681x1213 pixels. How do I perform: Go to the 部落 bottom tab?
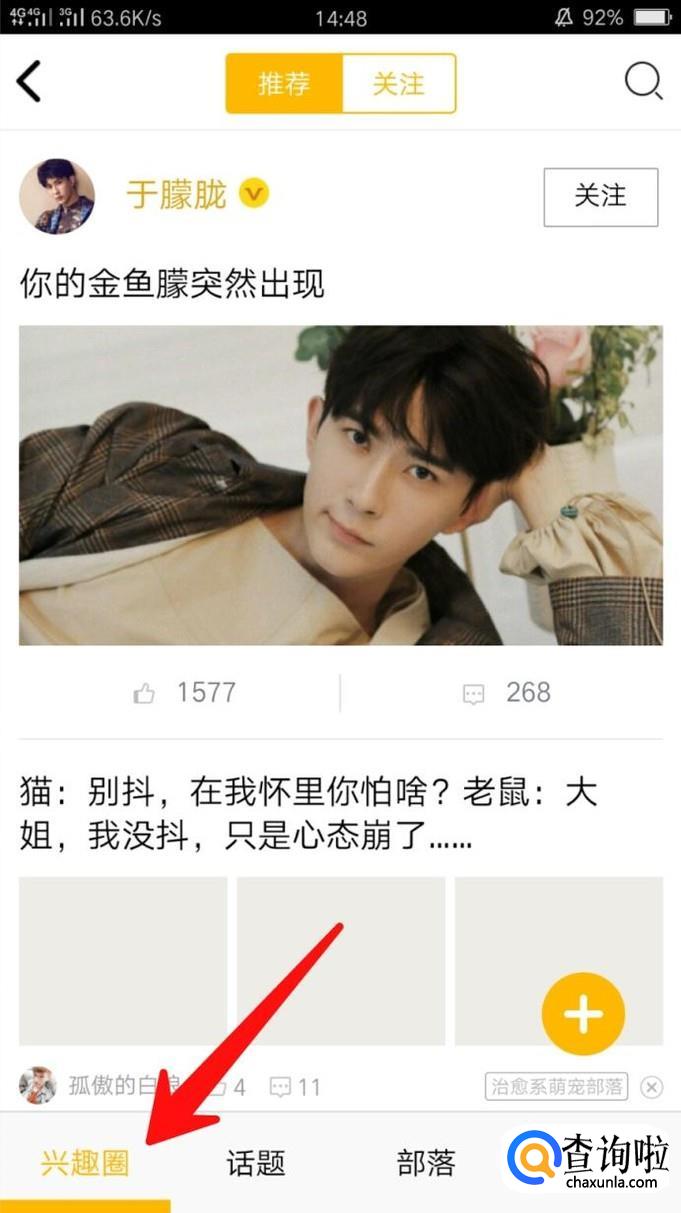426,1163
